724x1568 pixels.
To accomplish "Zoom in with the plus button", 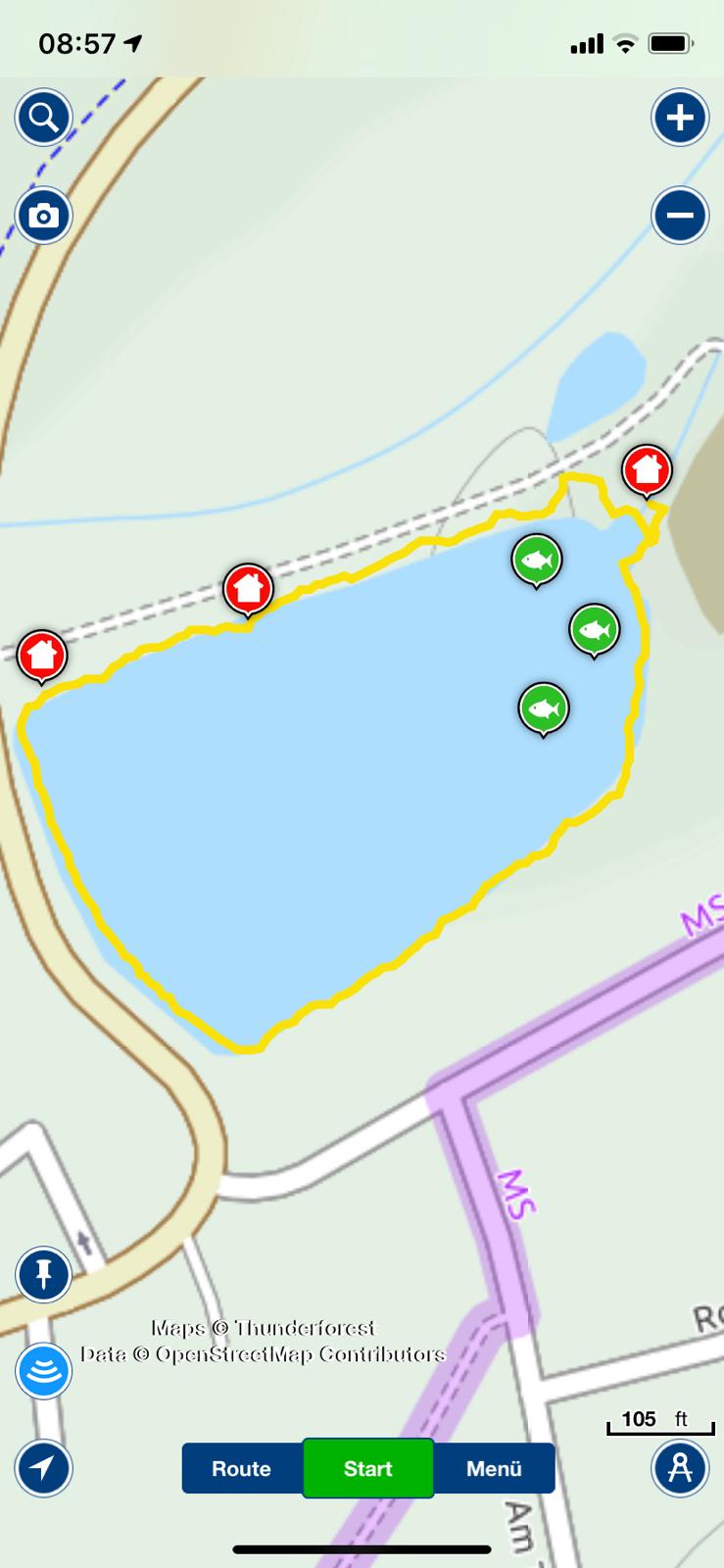I will 680,118.
